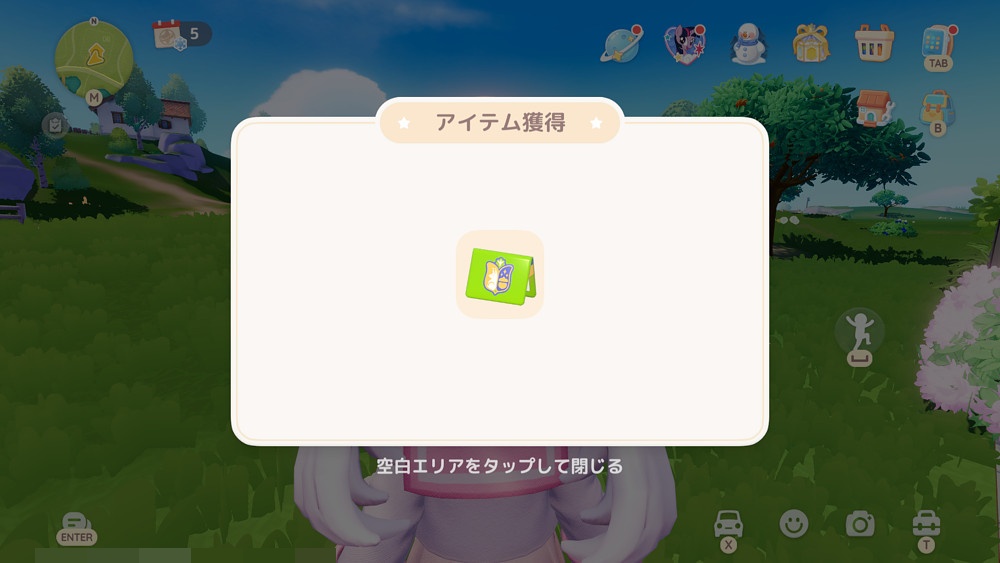The image size is (1000, 563).
Task: Open the camera photo mode
Action: [860, 523]
